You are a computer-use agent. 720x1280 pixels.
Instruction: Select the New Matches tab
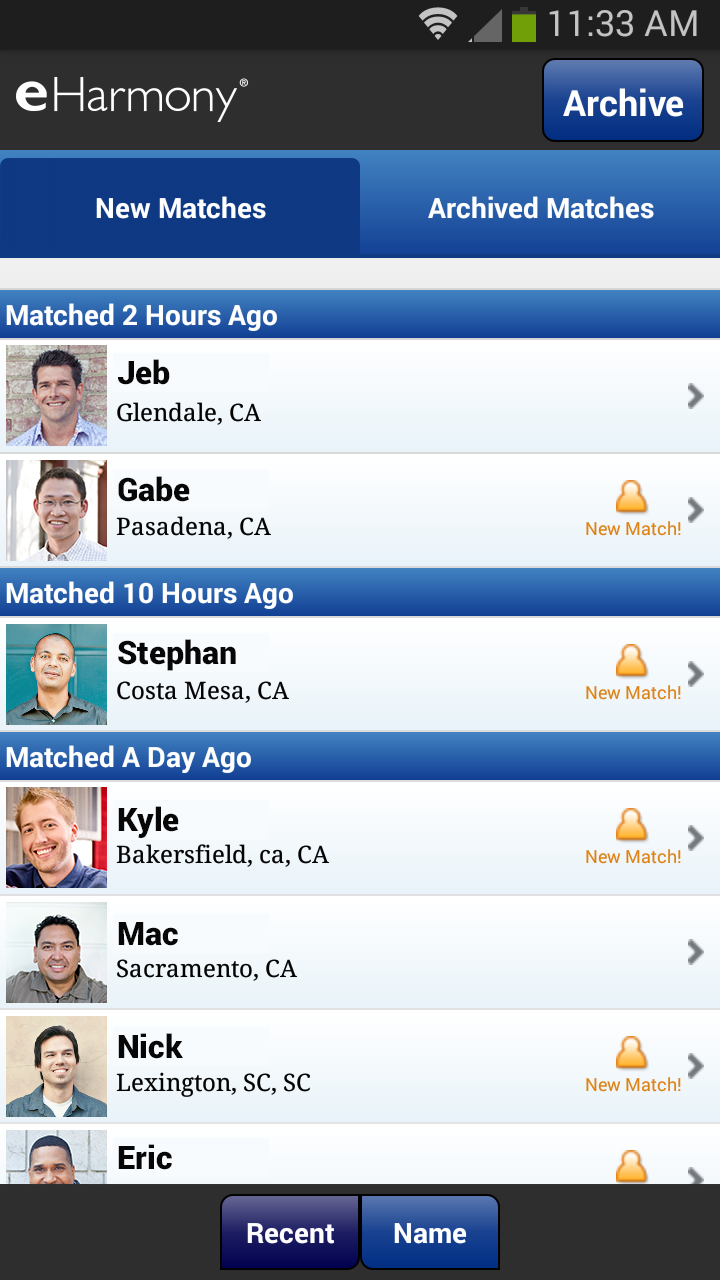click(x=180, y=207)
